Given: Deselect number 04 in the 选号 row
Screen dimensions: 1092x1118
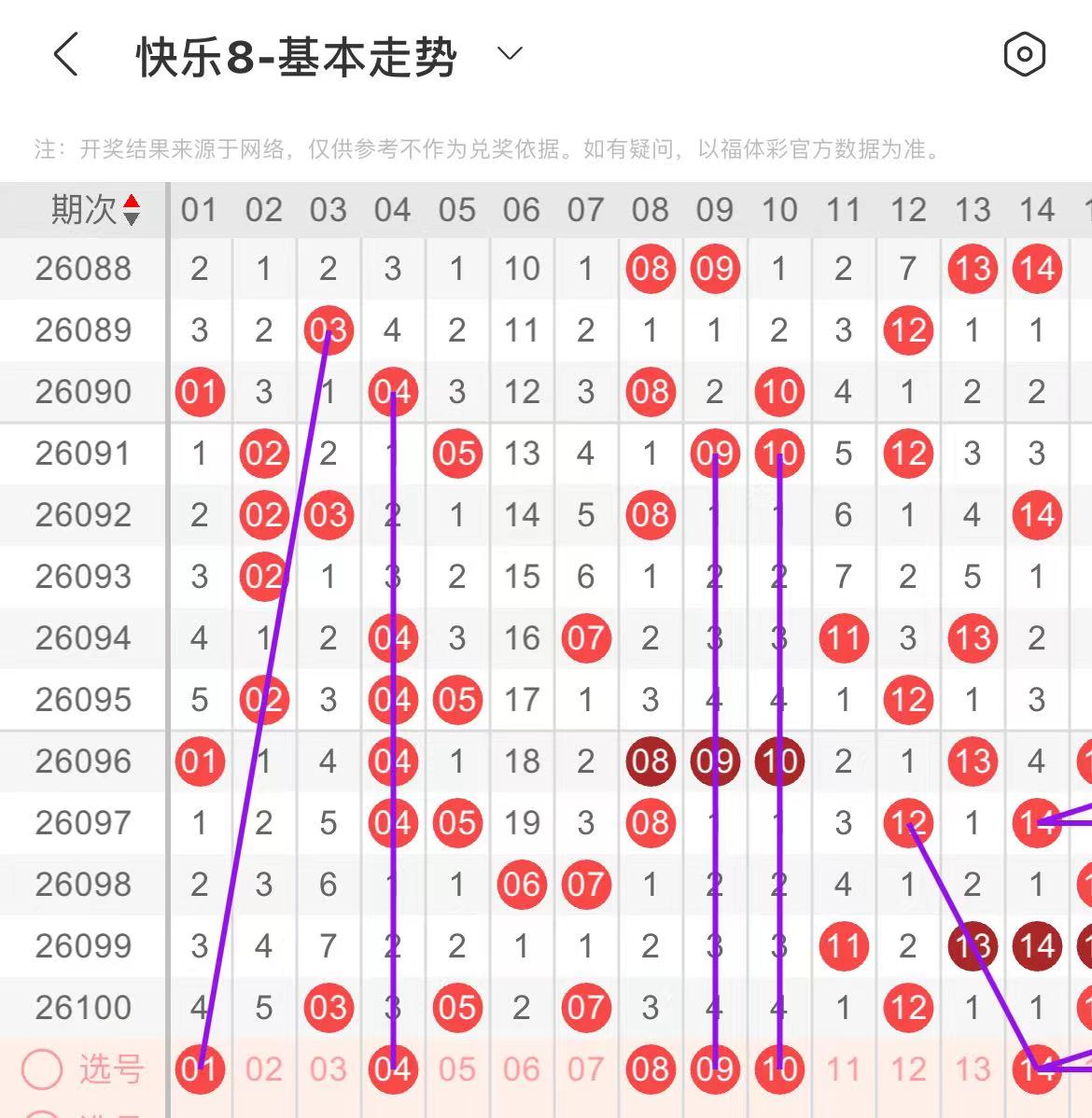Looking at the screenshot, I should pos(392,1069).
